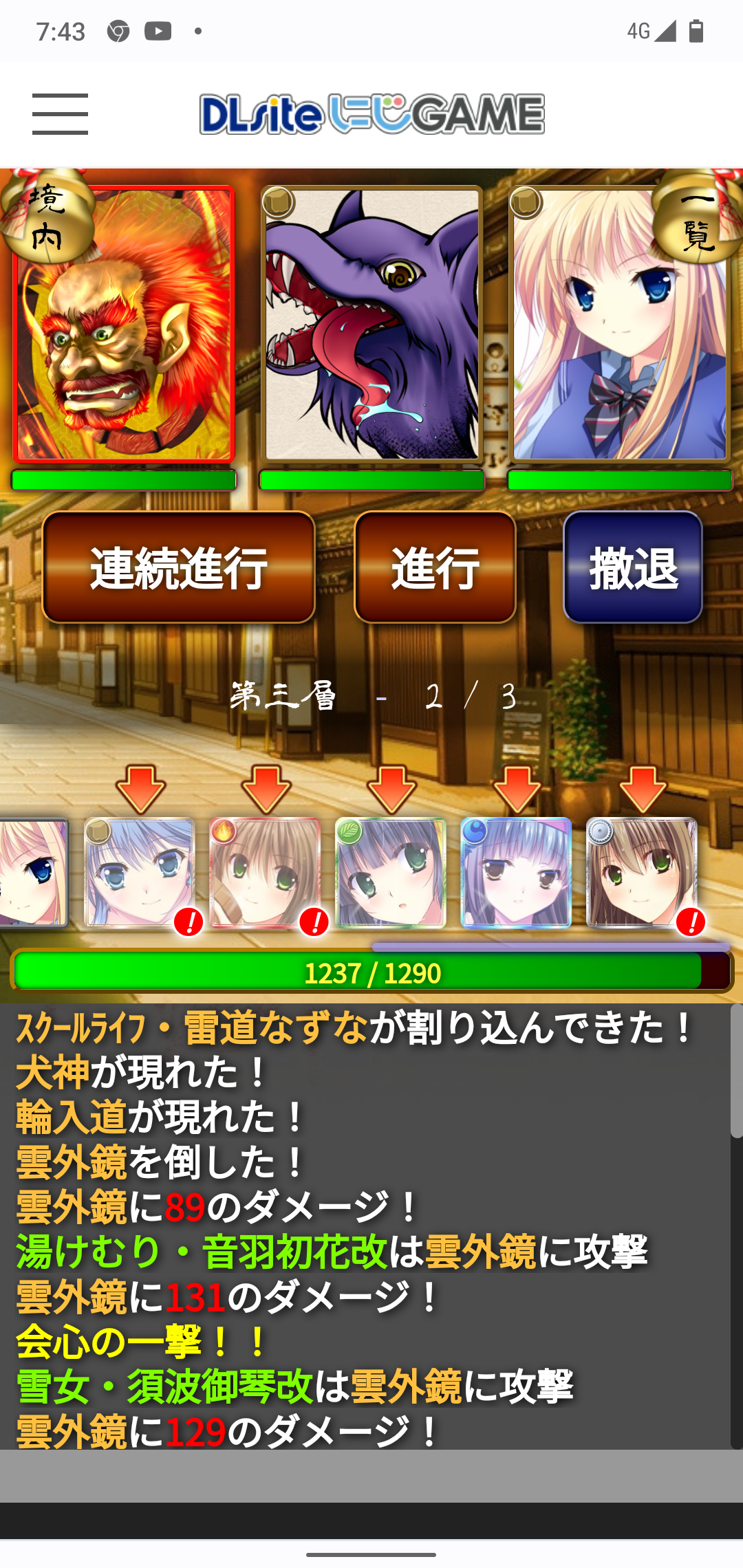This screenshot has height=1568, width=743.
Task: Tap the fire-element party member card
Action: coord(265,872)
